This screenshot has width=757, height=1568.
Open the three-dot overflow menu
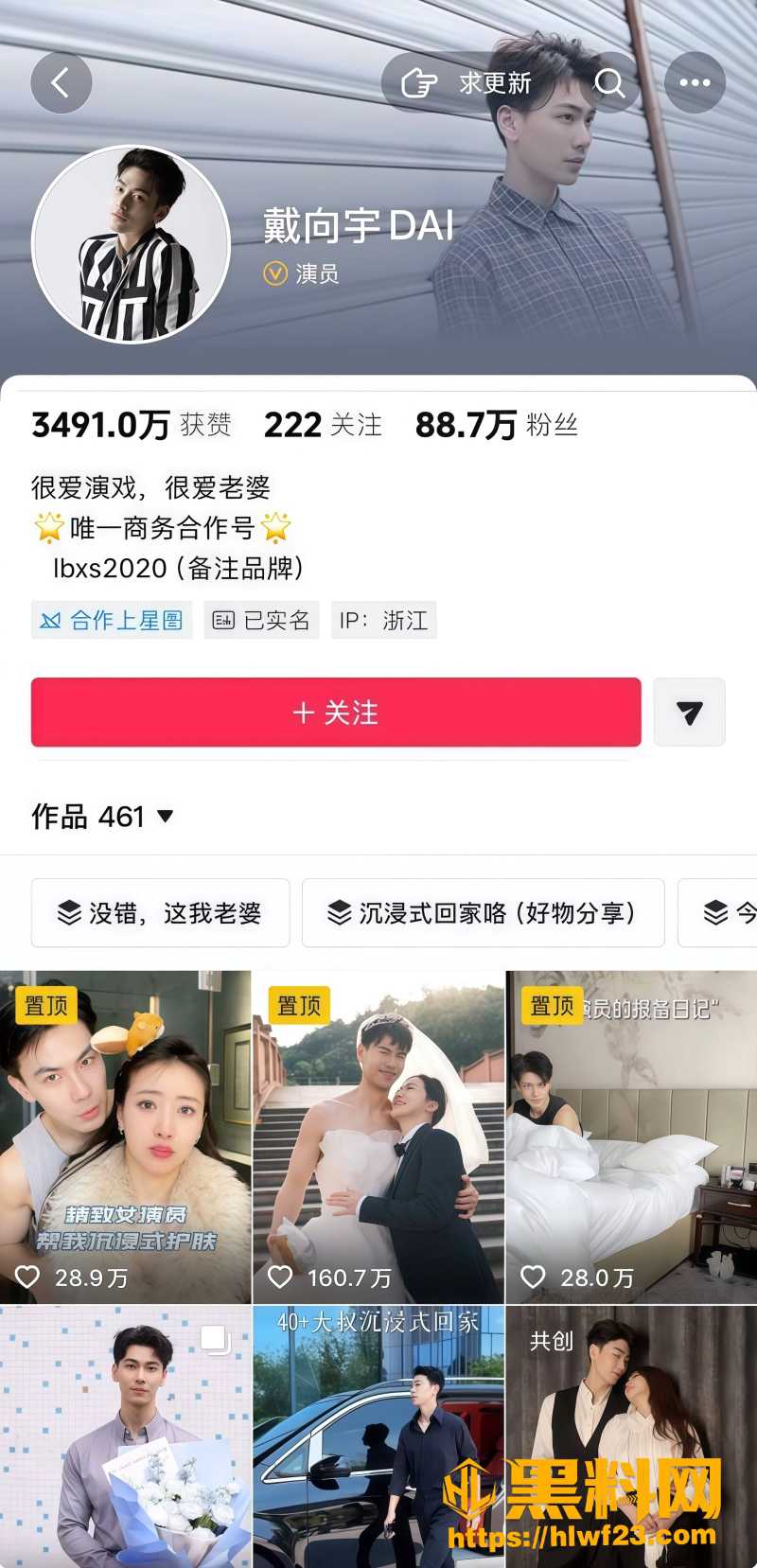point(695,83)
